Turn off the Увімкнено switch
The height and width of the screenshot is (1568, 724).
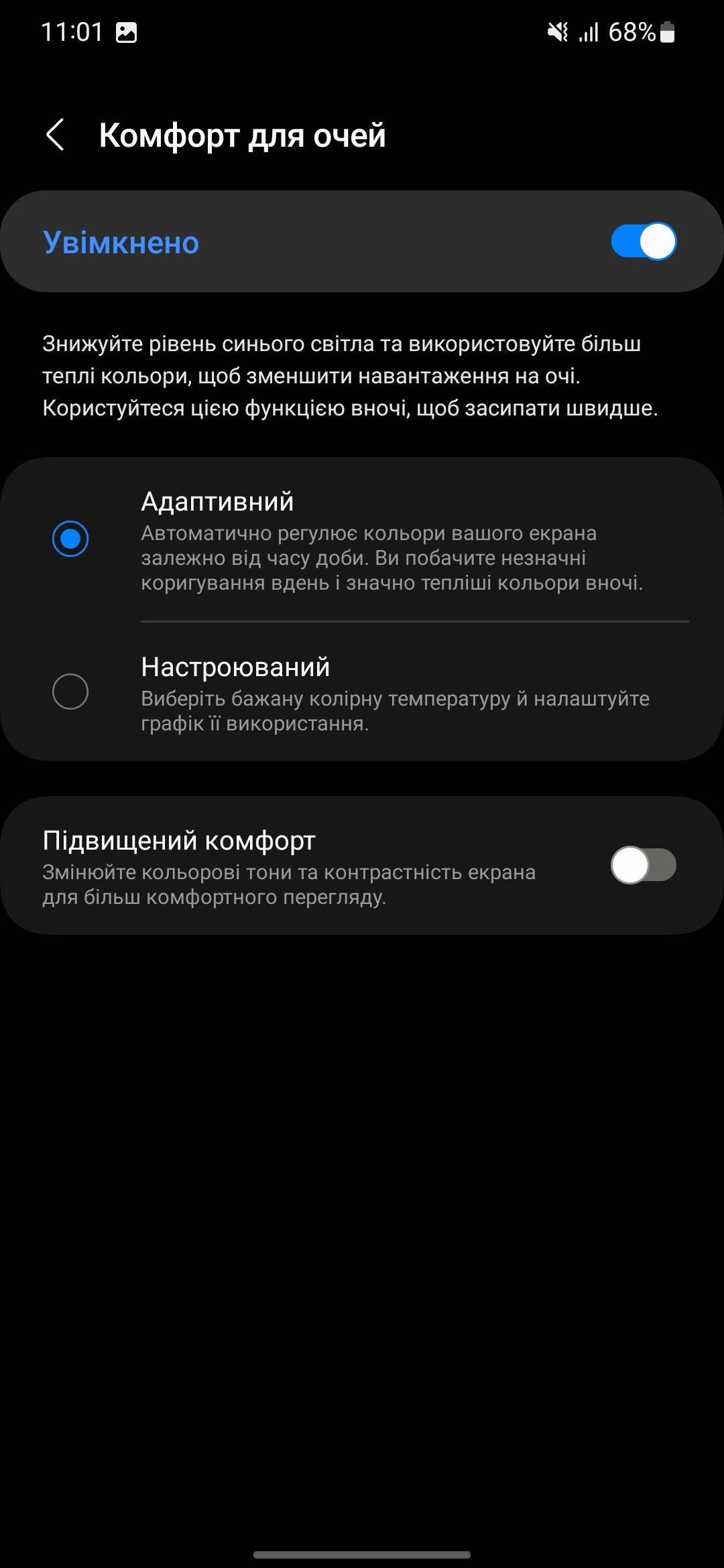coord(643,241)
